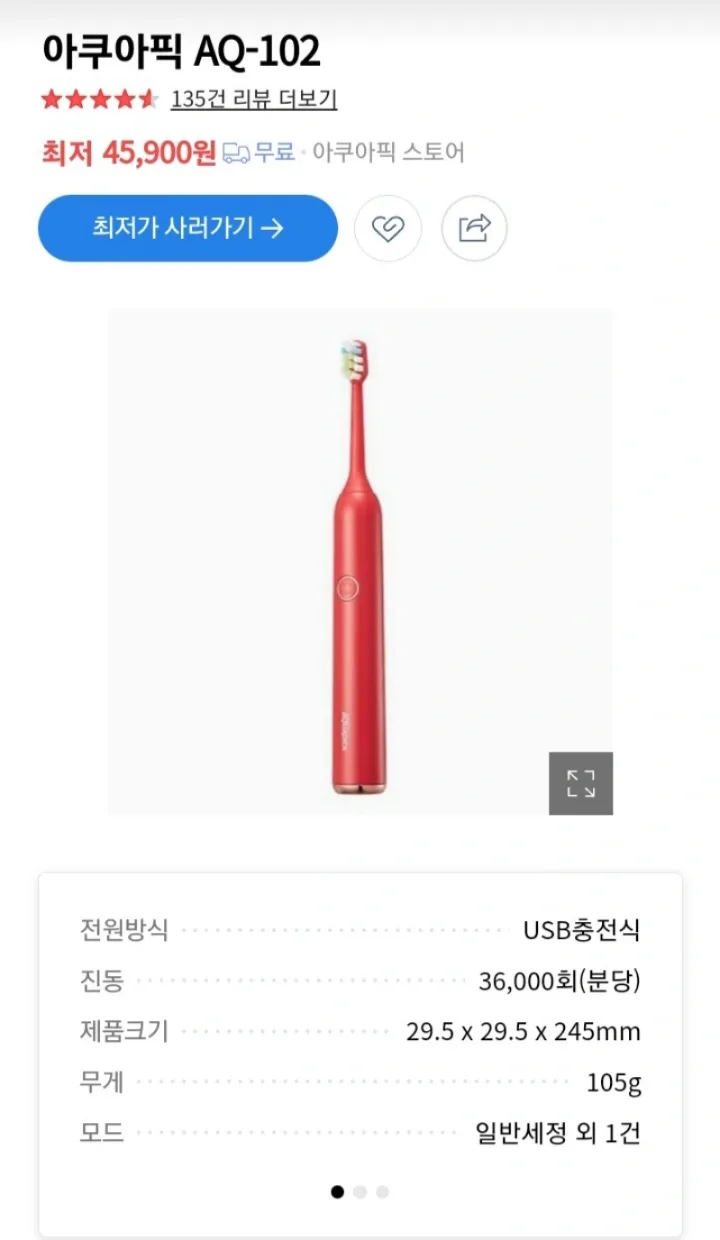Open the 전원방식 specification row
This screenshot has height=1240, width=720.
click(x=360, y=930)
